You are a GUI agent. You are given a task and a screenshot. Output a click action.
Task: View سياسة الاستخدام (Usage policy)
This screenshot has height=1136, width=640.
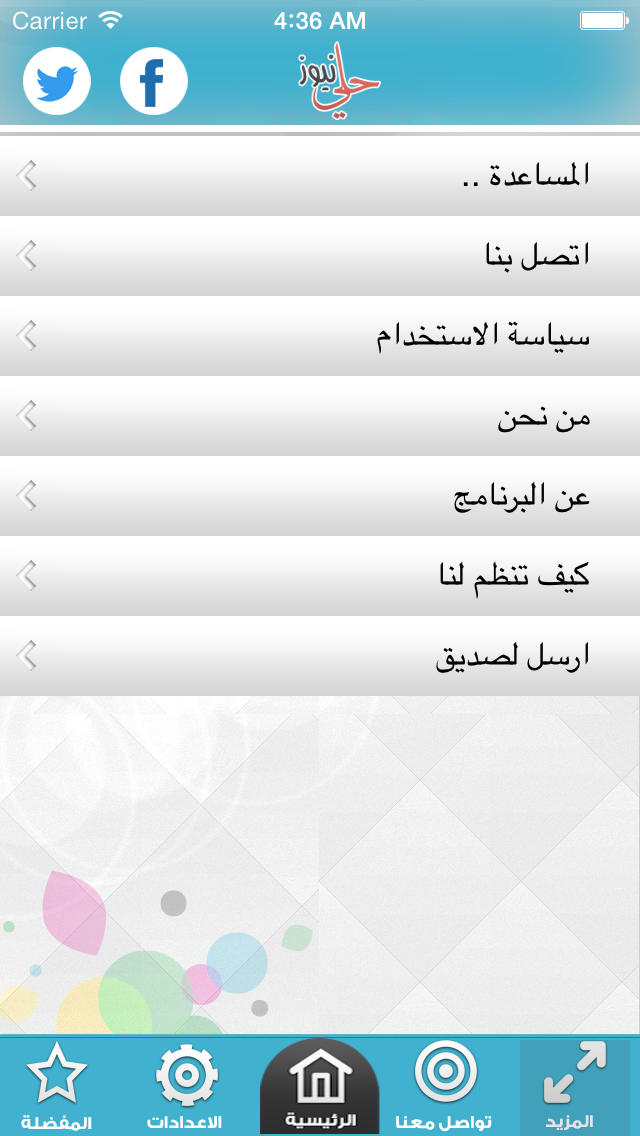point(320,336)
